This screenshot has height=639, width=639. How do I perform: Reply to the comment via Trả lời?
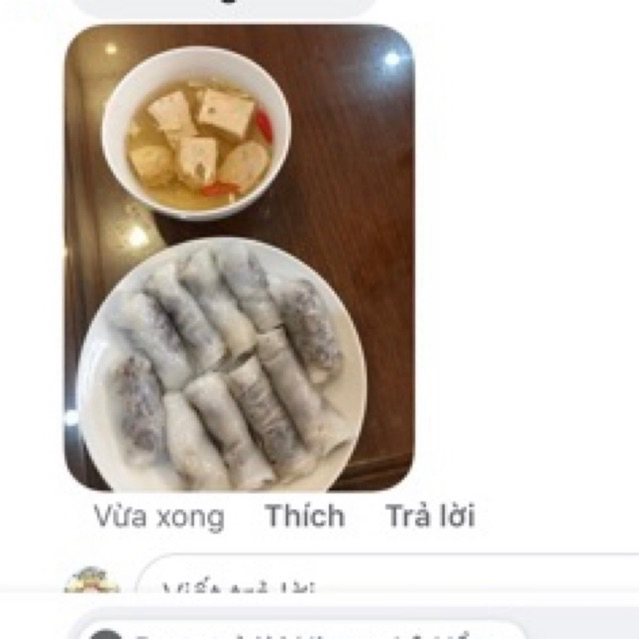pyautogui.click(x=430, y=516)
